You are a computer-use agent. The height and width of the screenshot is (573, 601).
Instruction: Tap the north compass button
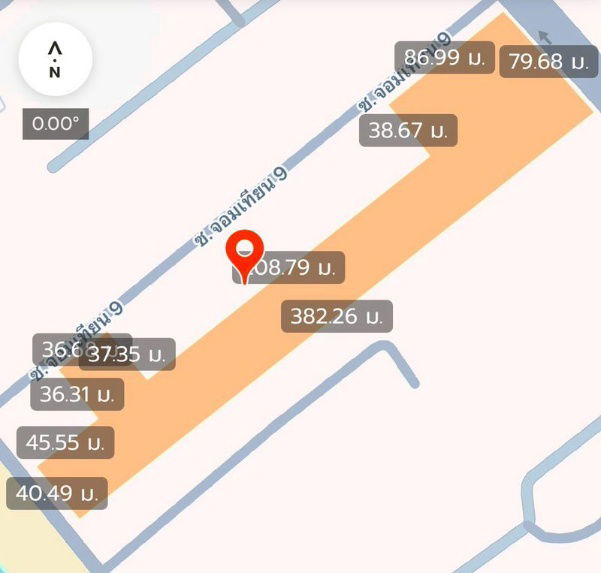coord(55,60)
